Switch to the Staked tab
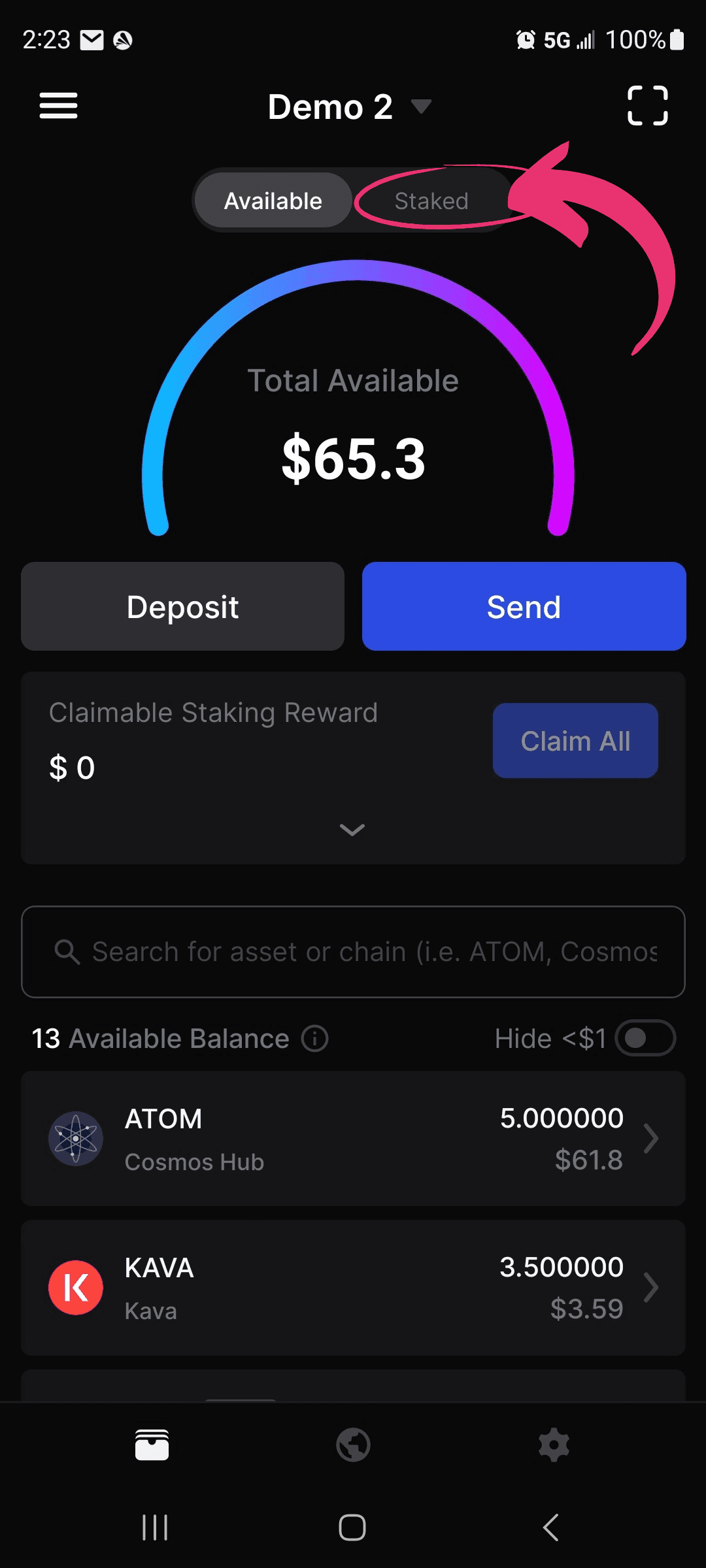 click(431, 201)
